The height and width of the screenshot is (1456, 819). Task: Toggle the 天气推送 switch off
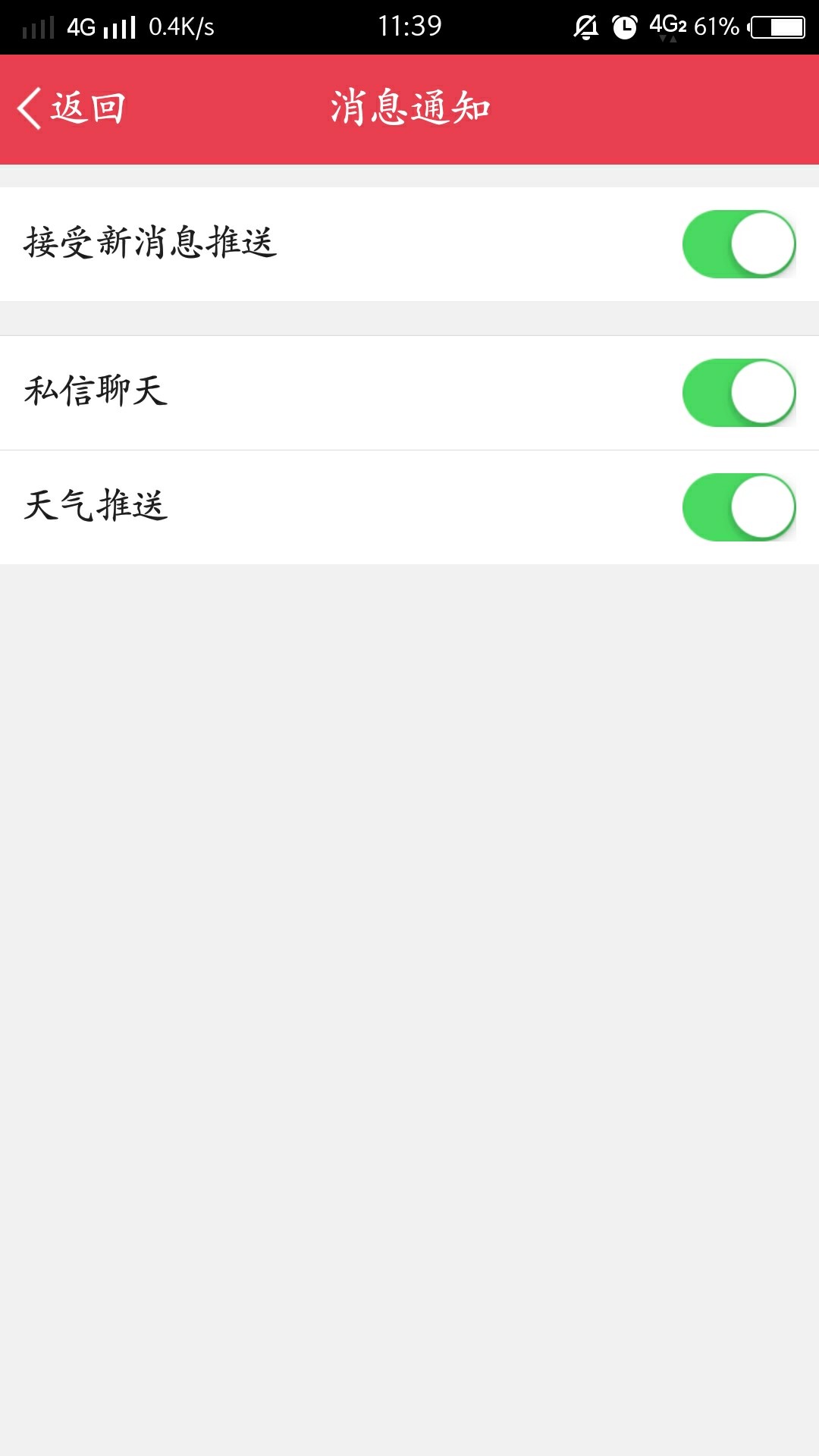point(739,507)
